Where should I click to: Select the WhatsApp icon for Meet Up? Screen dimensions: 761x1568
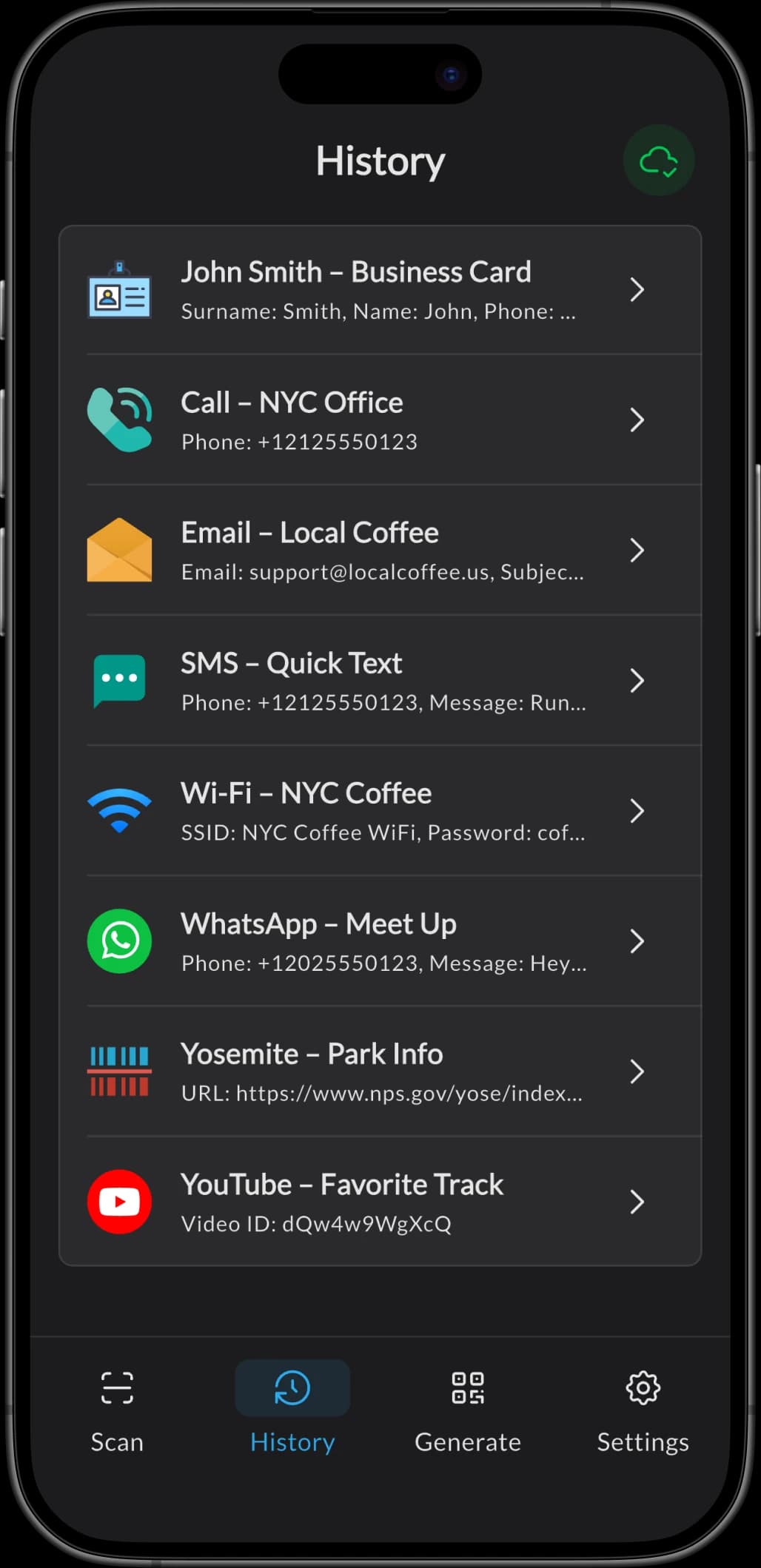[119, 941]
